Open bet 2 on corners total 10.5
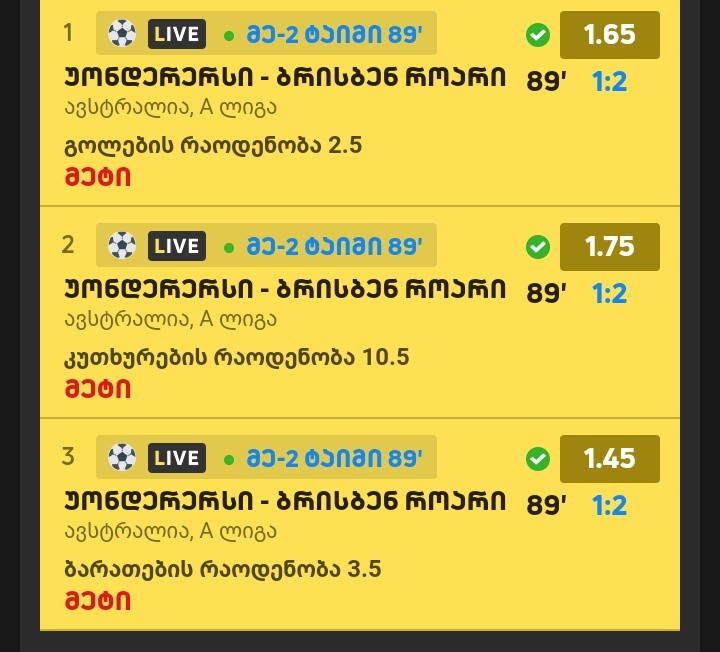 click(236, 358)
